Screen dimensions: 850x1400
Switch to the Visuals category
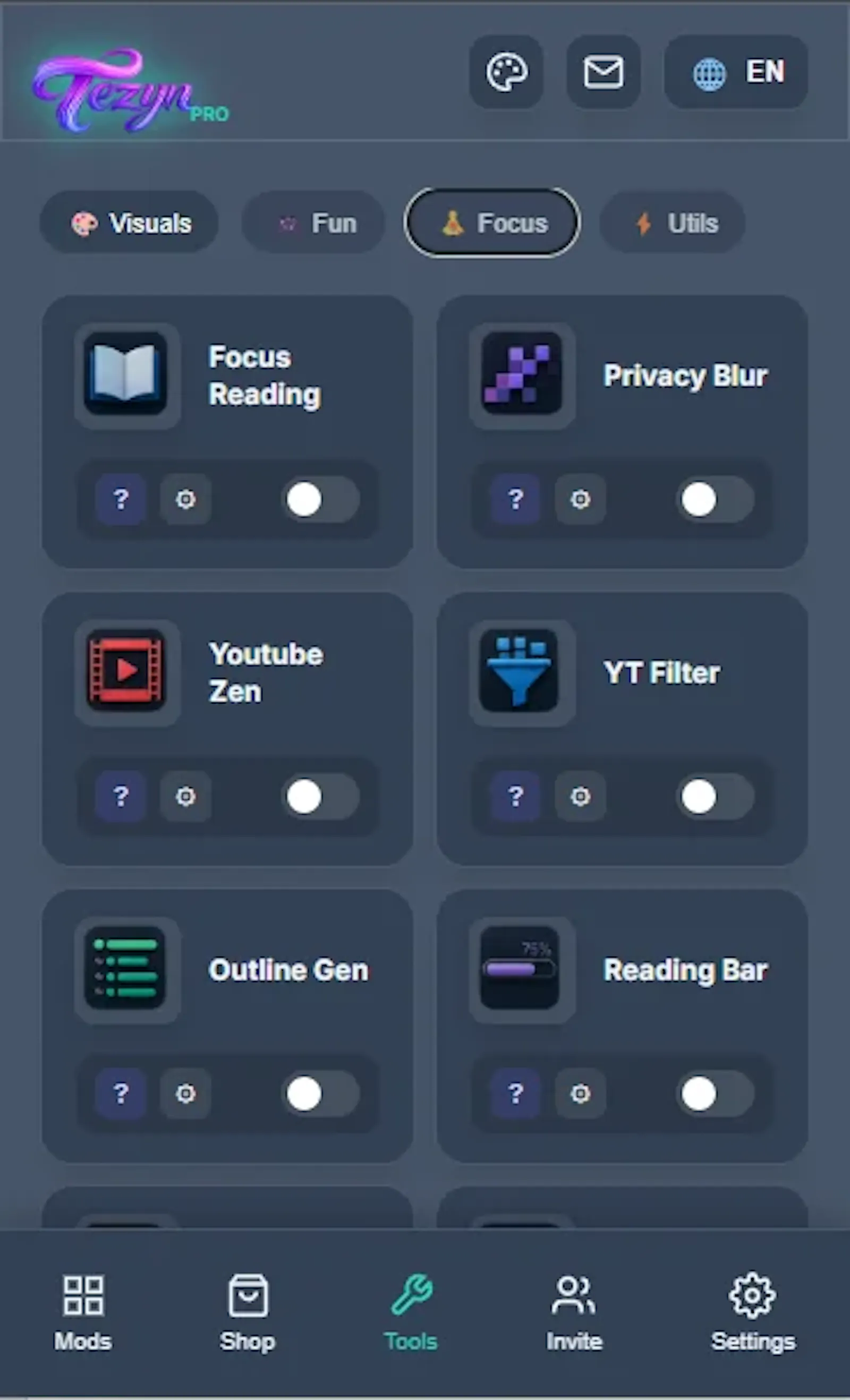pyautogui.click(x=130, y=223)
